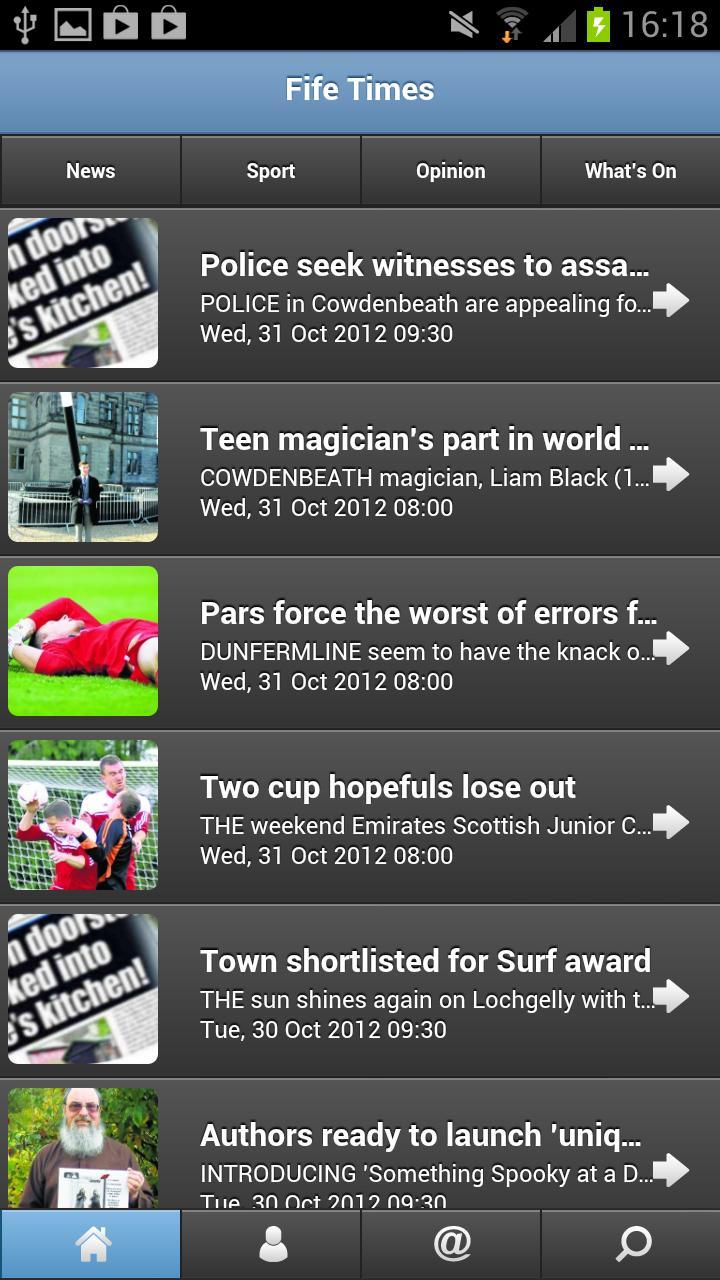720x1280 pixels.
Task: Open the Home tab icon
Action: click(90, 1243)
